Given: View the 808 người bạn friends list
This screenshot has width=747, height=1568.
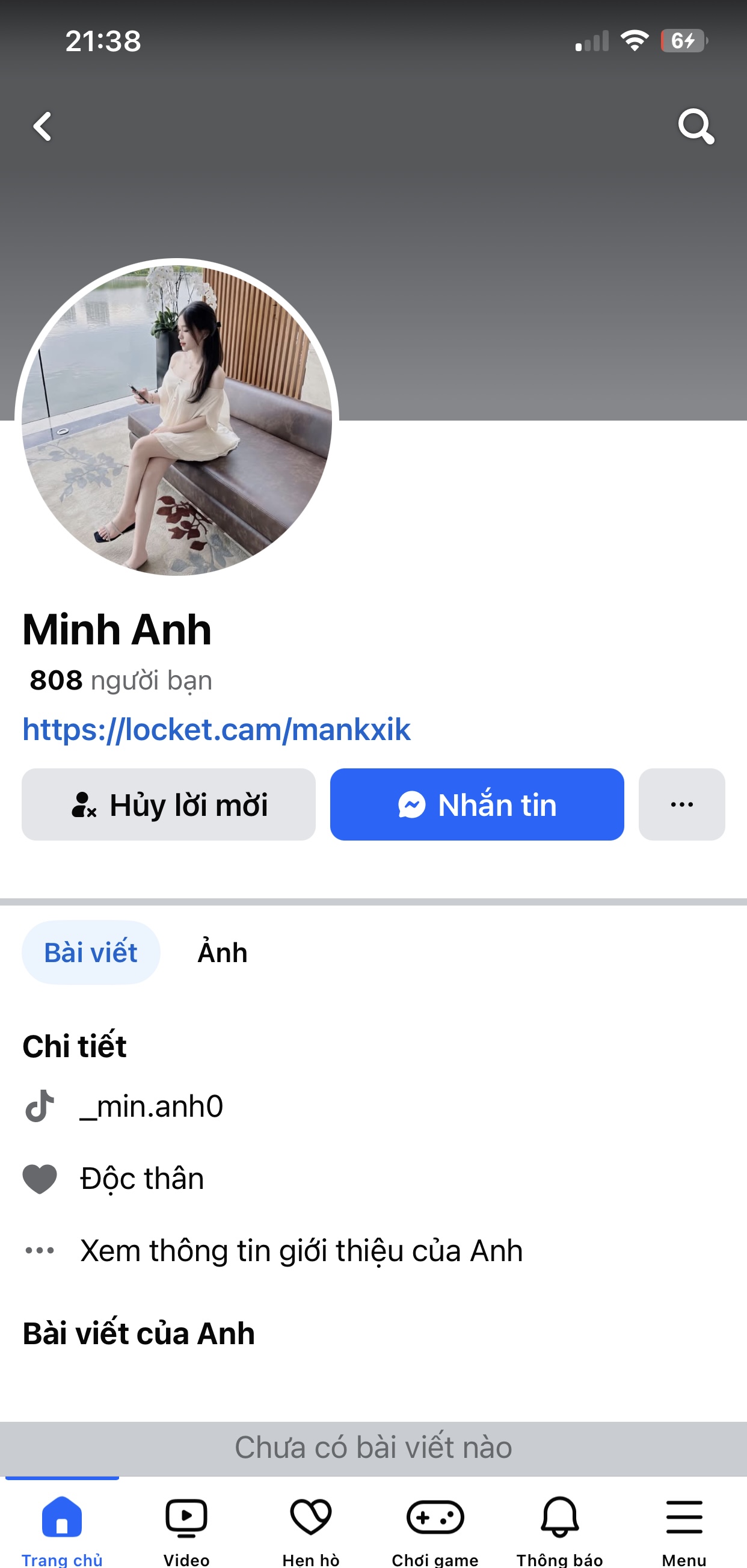Looking at the screenshot, I should click(x=120, y=680).
